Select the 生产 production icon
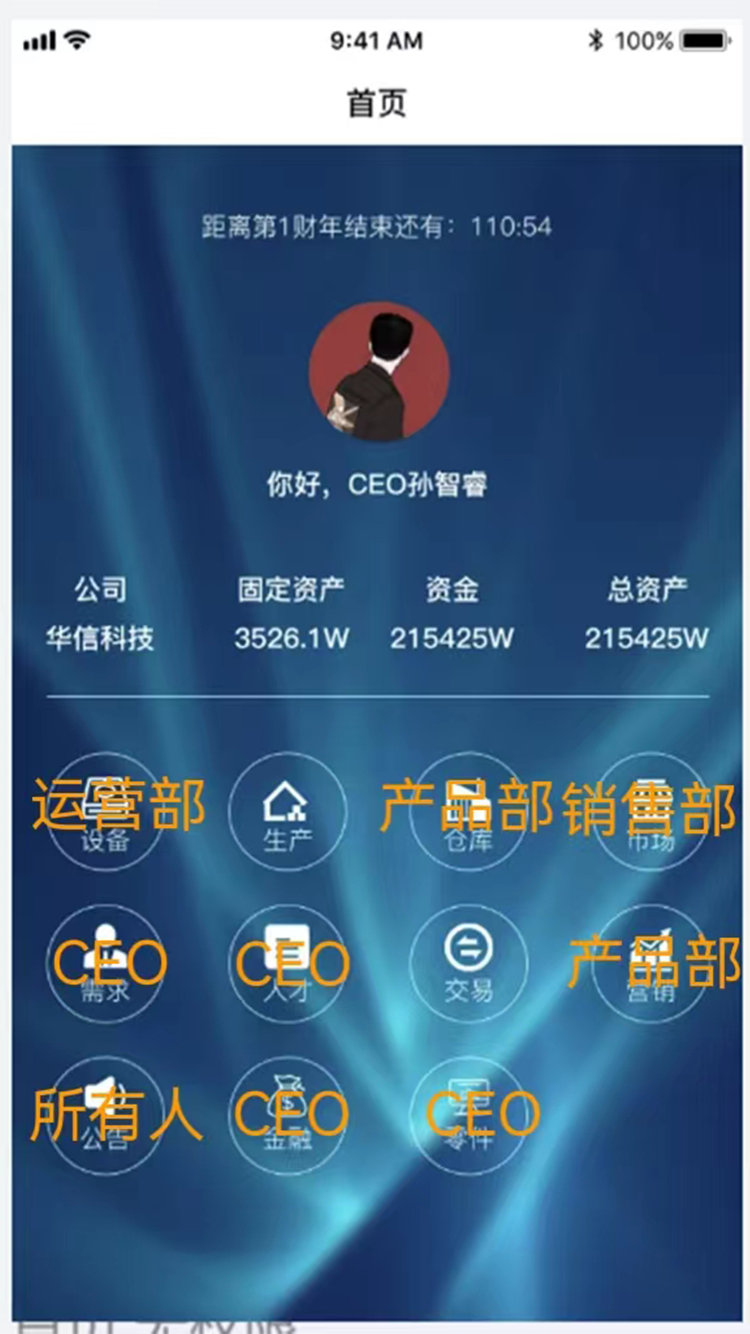750x1334 pixels. pyautogui.click(x=287, y=812)
